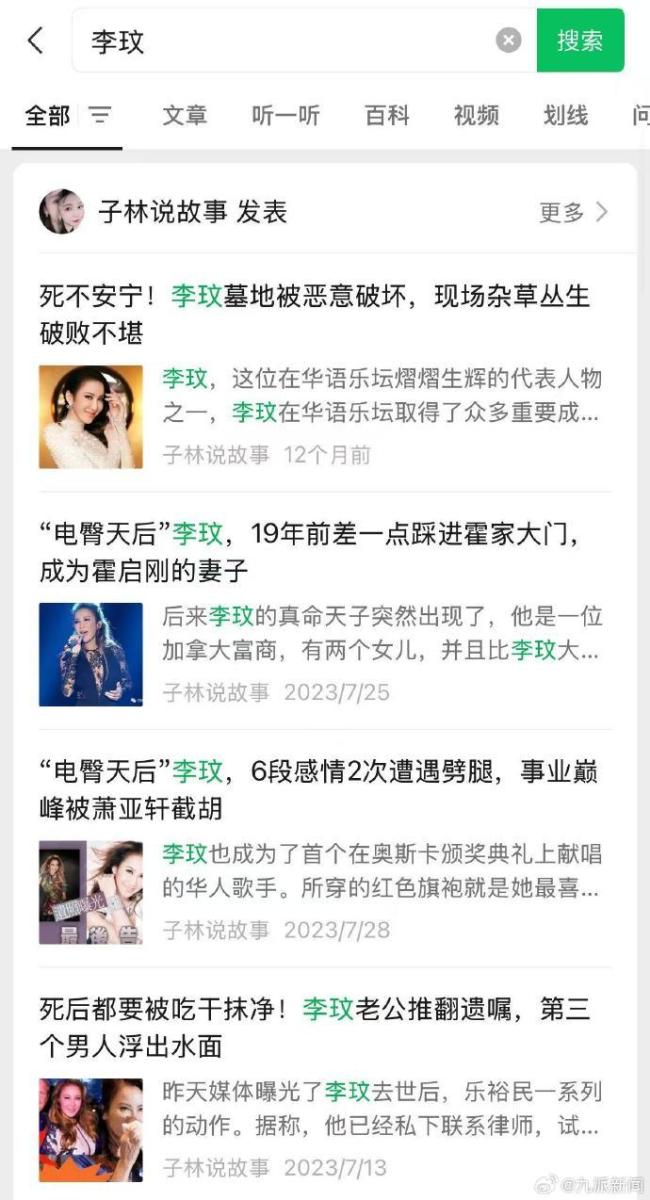Screen dimensions: 650x1200
Task: Switch to the 划线 tab
Action: click(565, 116)
